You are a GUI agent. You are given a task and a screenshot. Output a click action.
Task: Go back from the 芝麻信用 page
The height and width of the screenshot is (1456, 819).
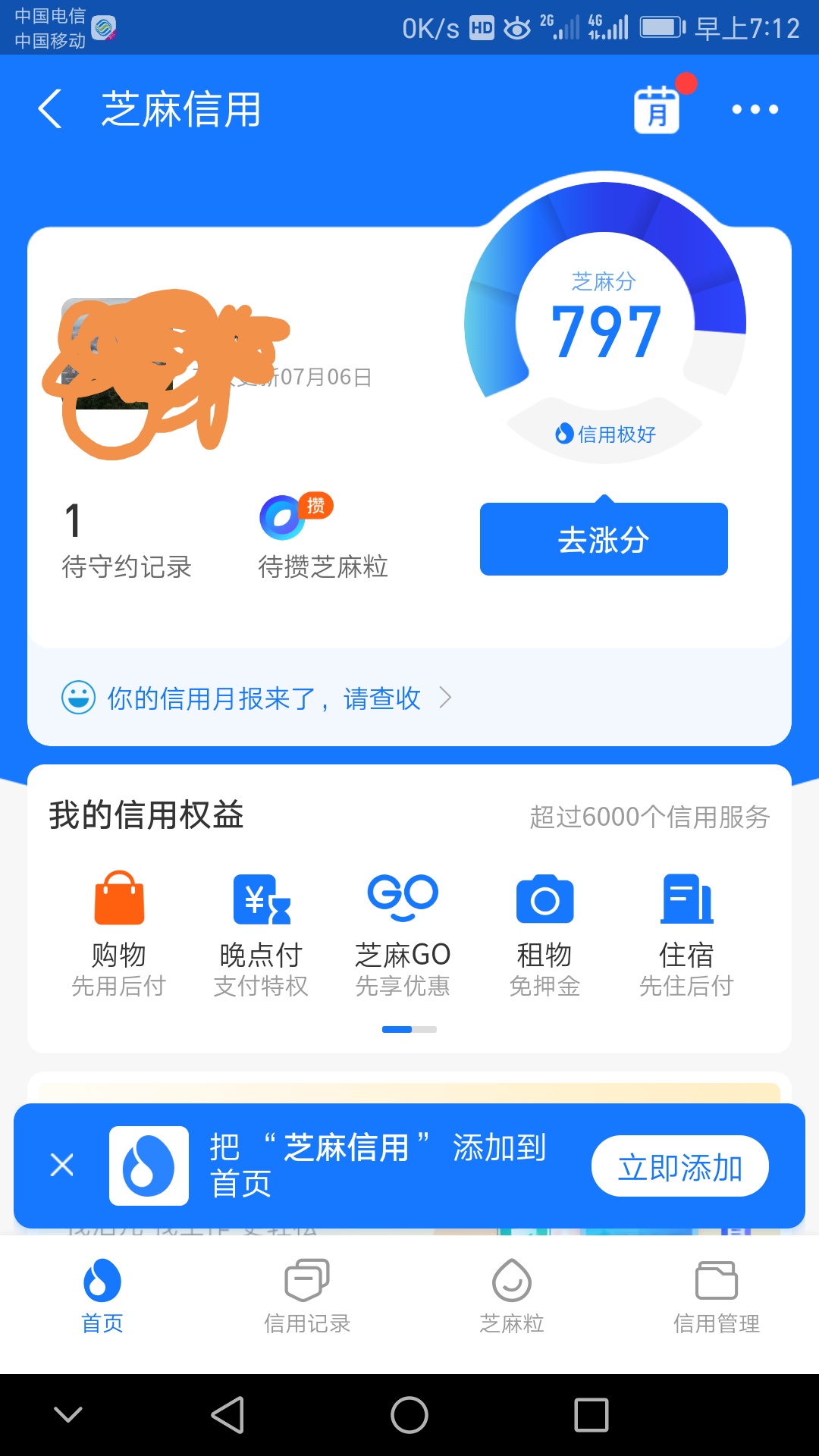(x=50, y=109)
